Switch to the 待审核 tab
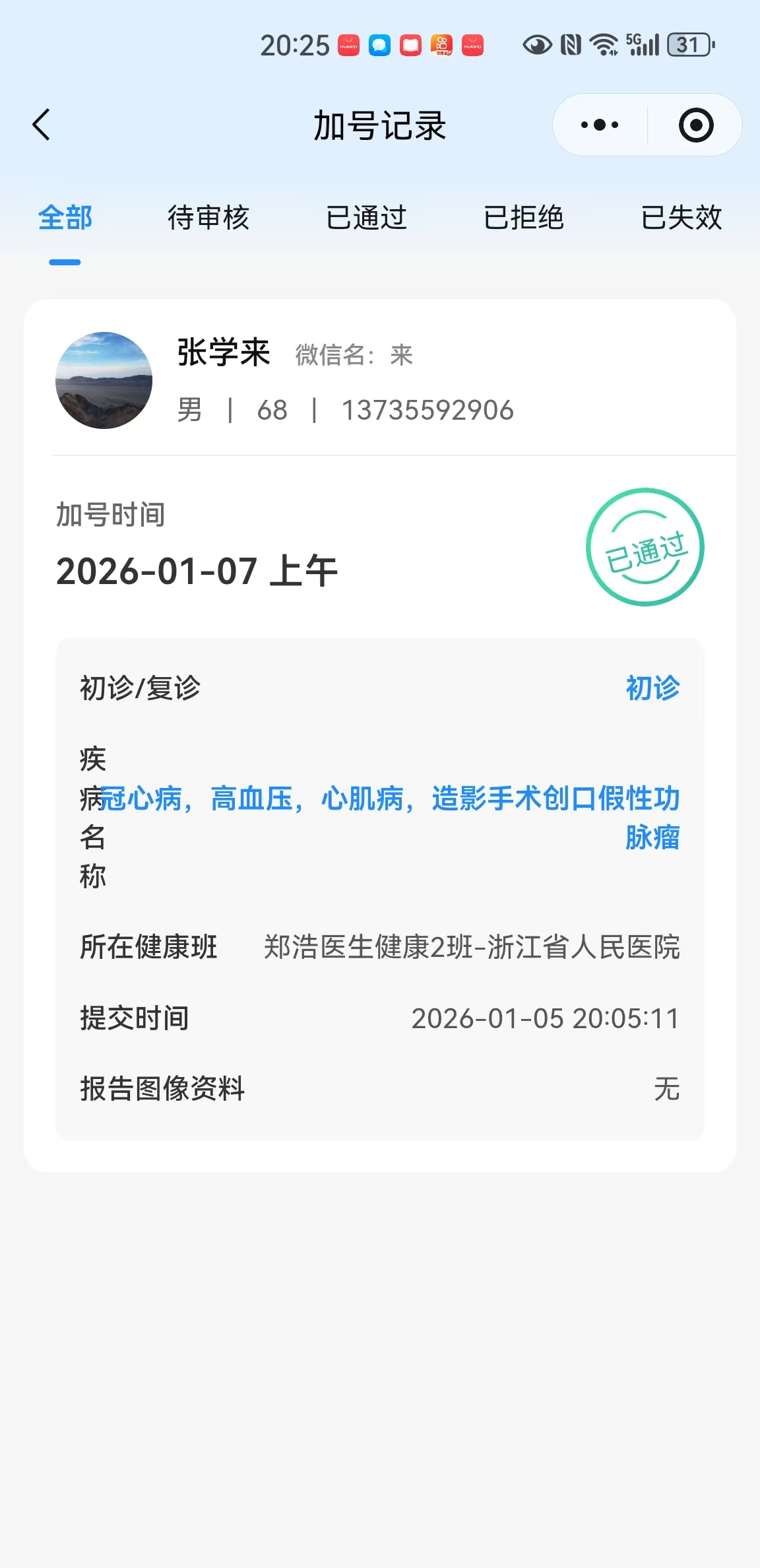The height and width of the screenshot is (1568, 760). pyautogui.click(x=208, y=218)
